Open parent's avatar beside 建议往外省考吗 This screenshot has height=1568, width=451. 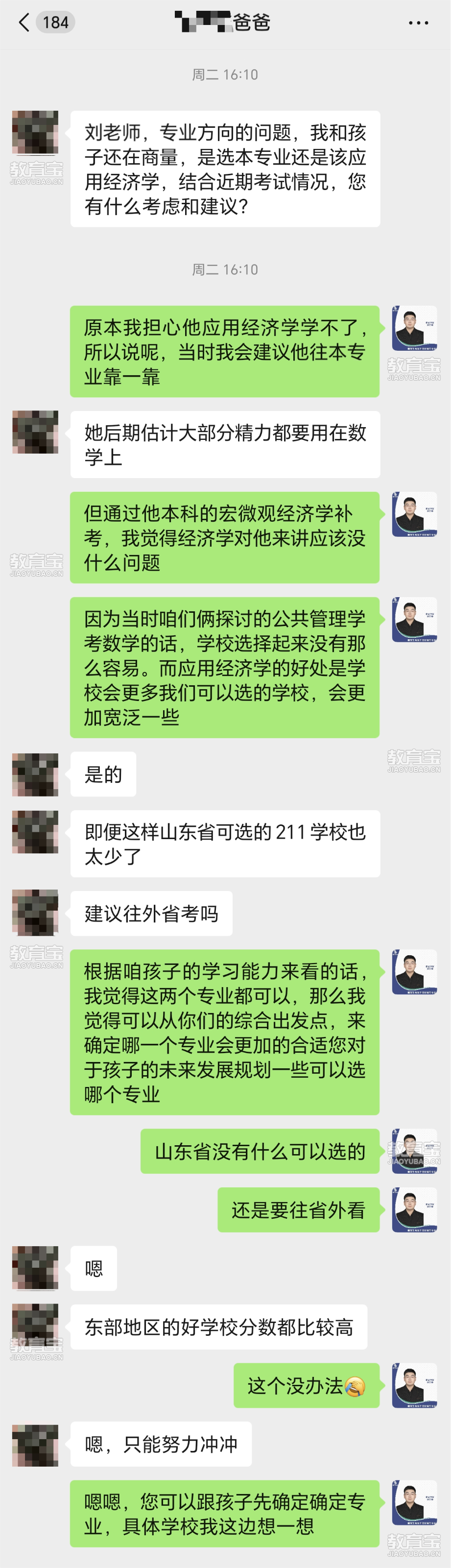coord(35,912)
